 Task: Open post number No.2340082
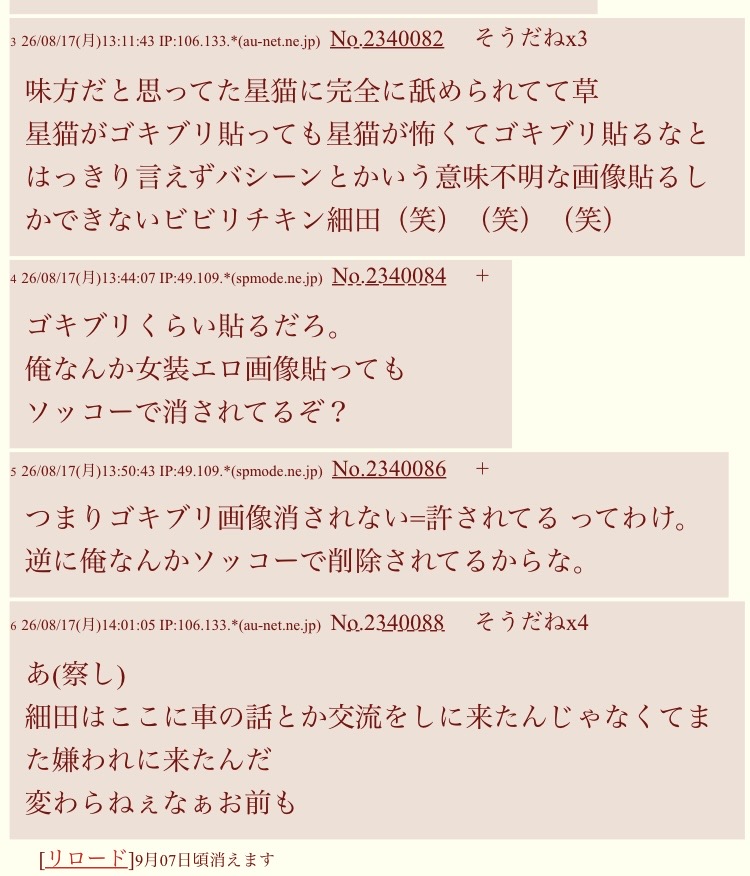point(387,39)
